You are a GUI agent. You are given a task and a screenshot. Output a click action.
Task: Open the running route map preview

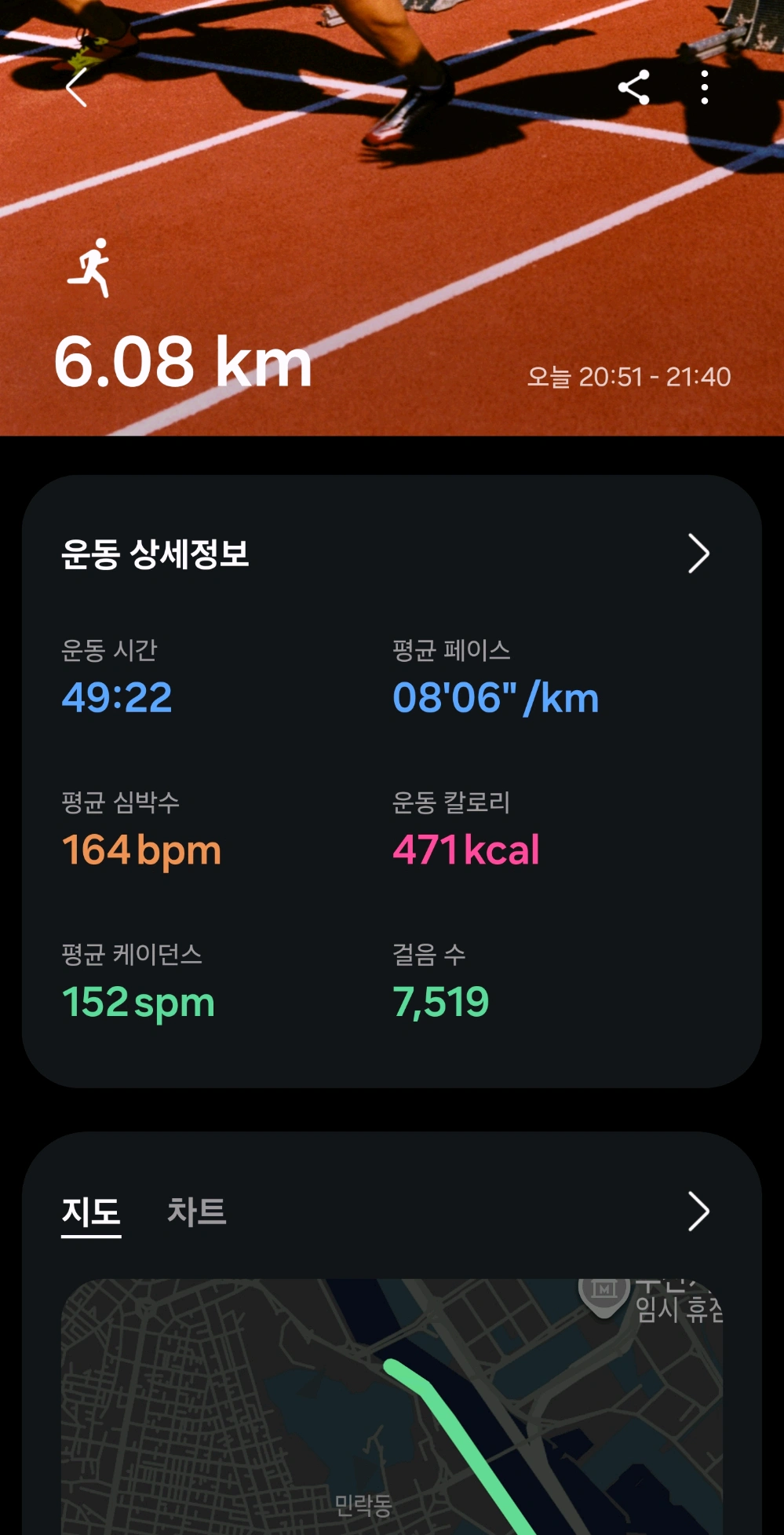coord(392,1405)
